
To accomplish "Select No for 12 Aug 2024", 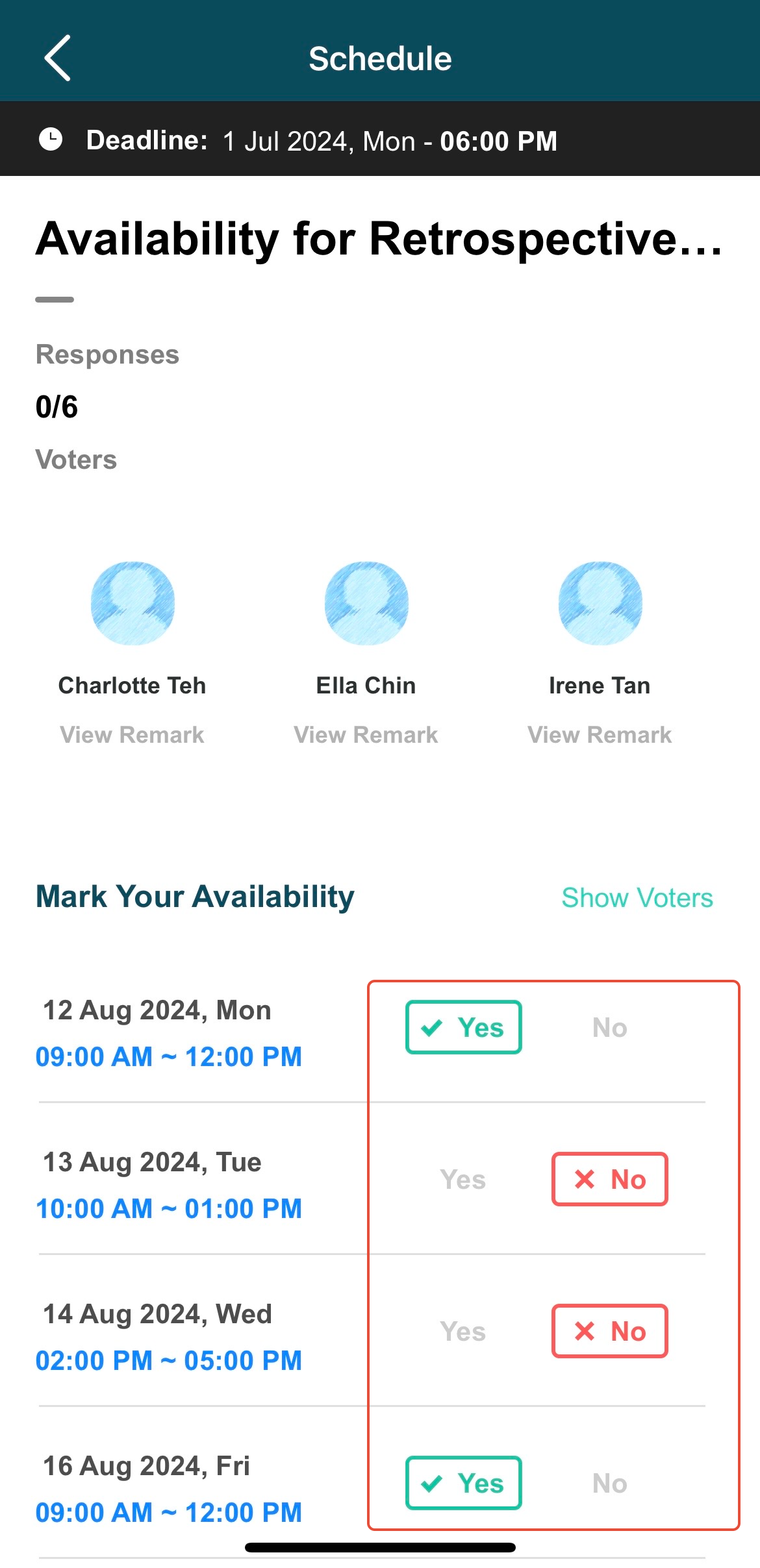I will pos(609,1027).
